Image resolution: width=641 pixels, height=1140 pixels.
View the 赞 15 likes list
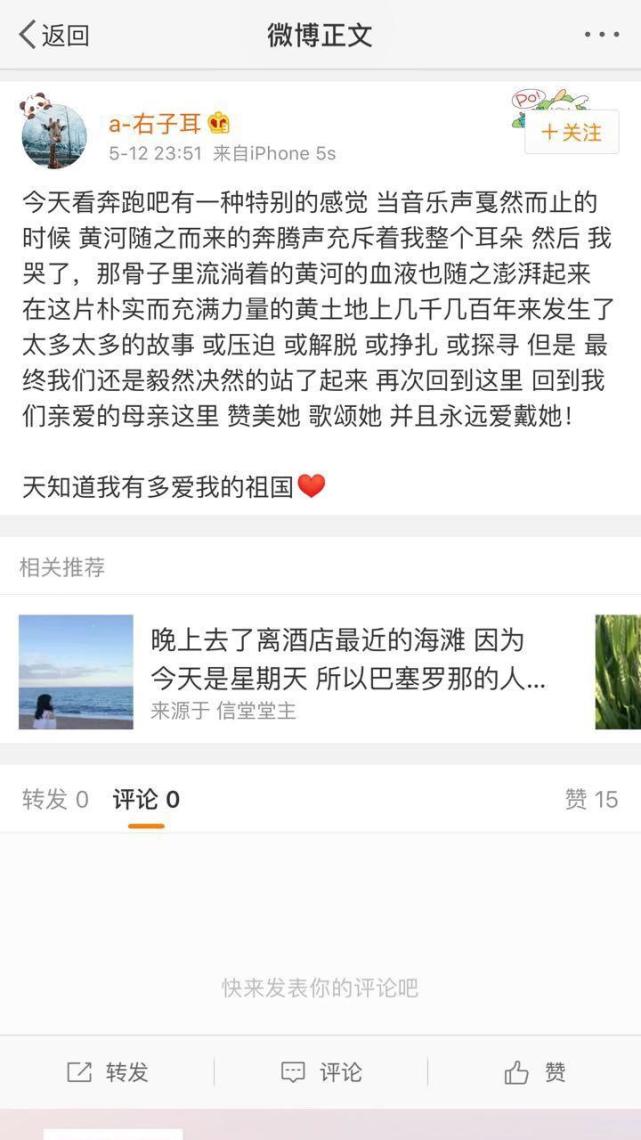coord(591,799)
